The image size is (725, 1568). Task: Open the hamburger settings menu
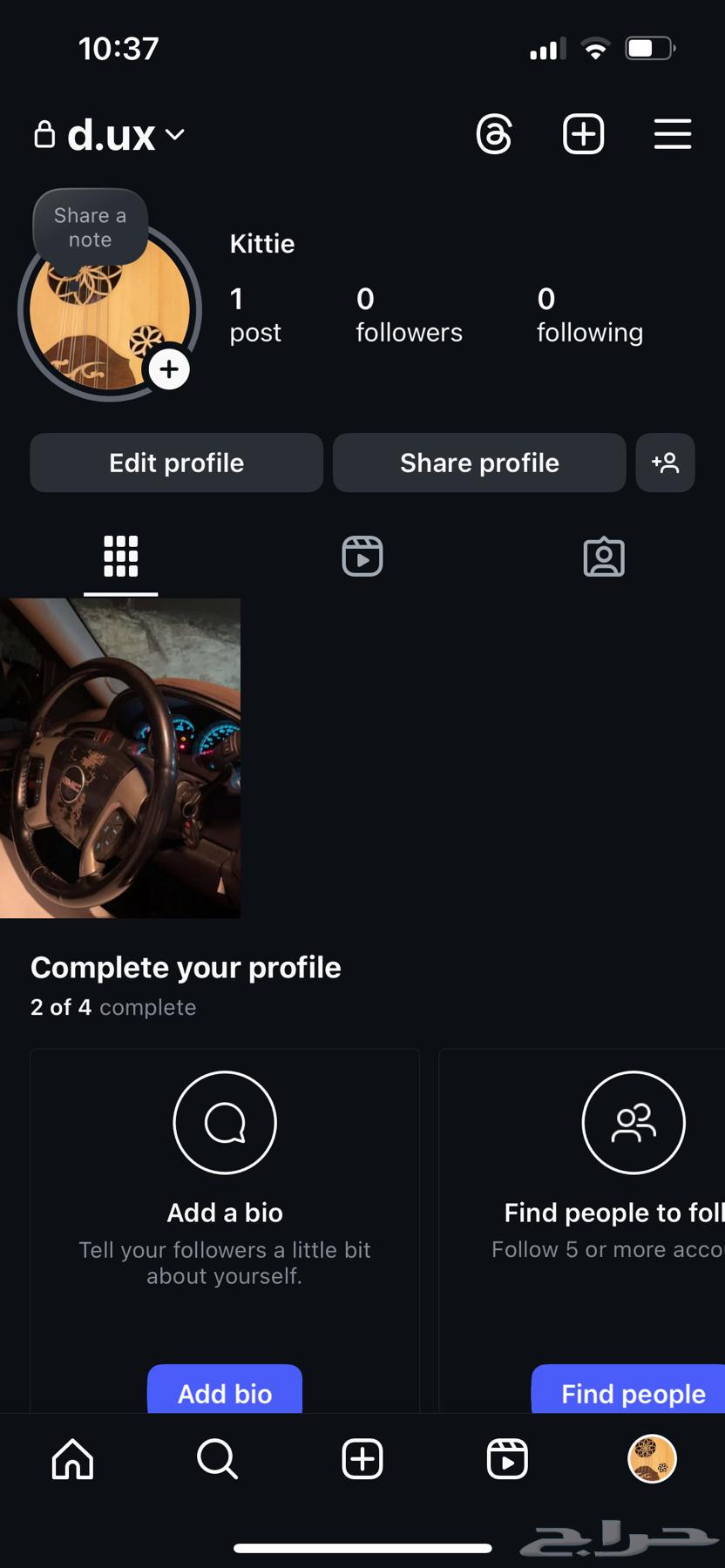672,134
